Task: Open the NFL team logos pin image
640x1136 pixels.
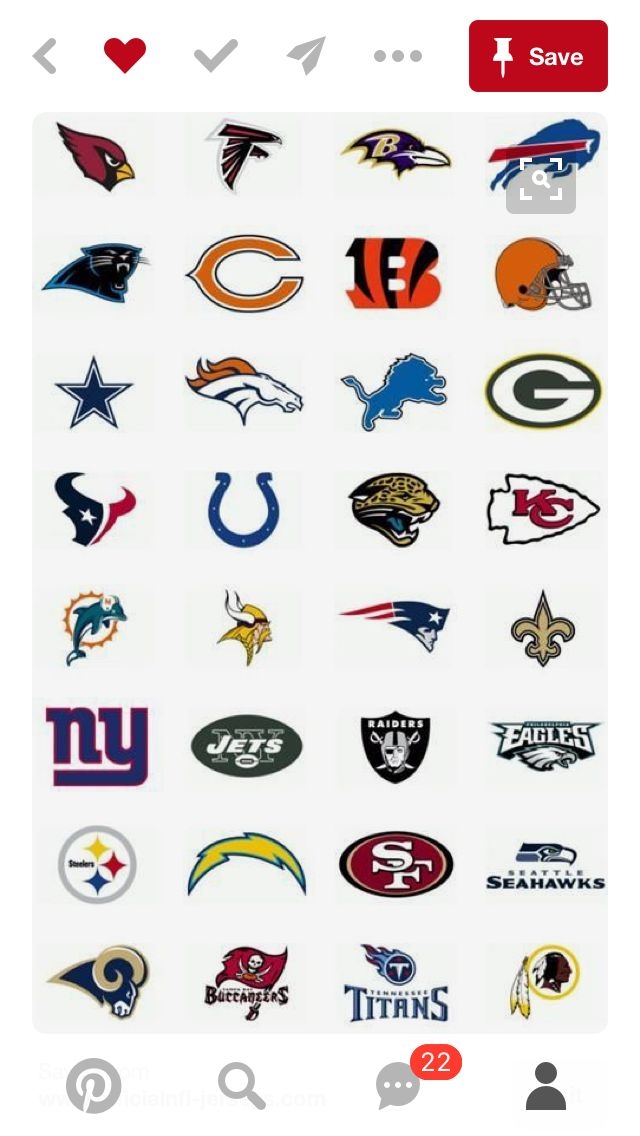Action: 320,600
